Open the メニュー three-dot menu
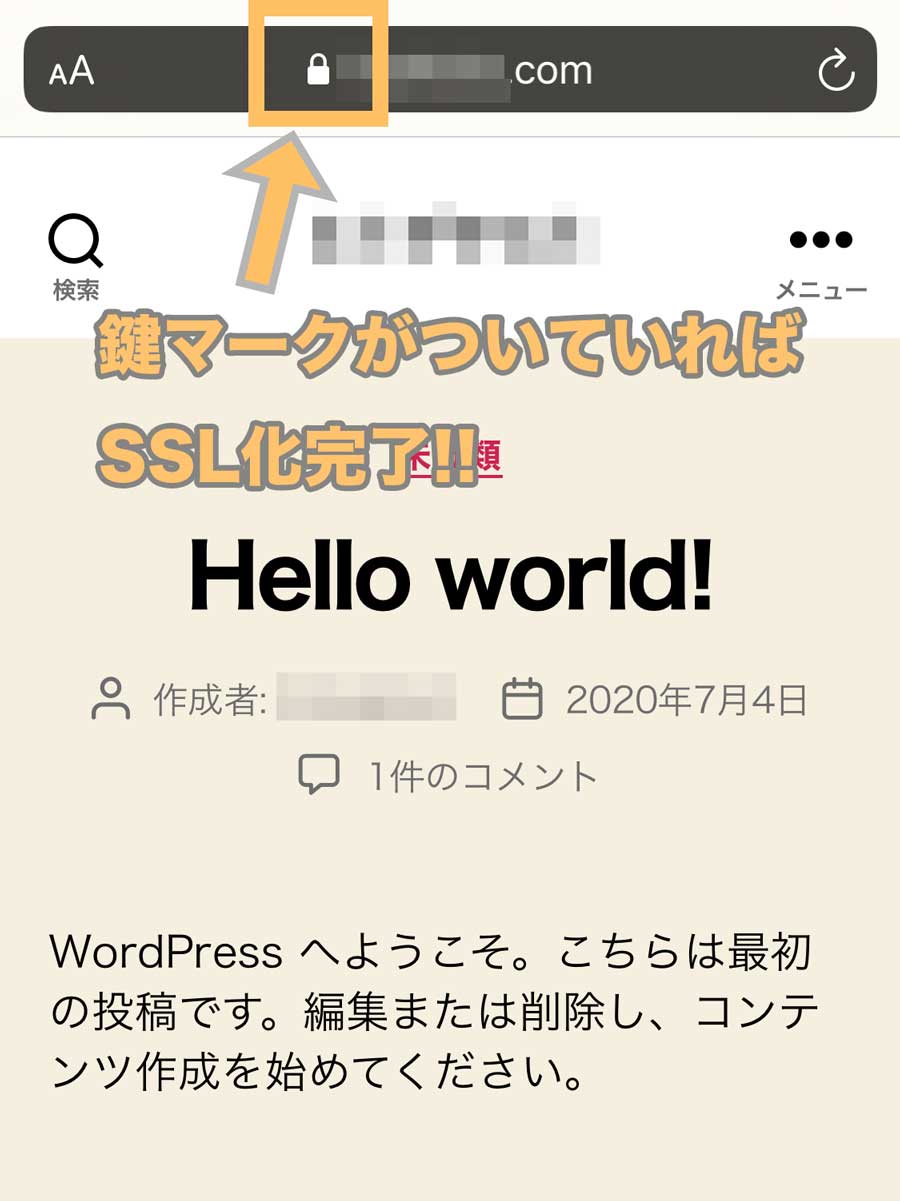900x1201 pixels. click(821, 256)
